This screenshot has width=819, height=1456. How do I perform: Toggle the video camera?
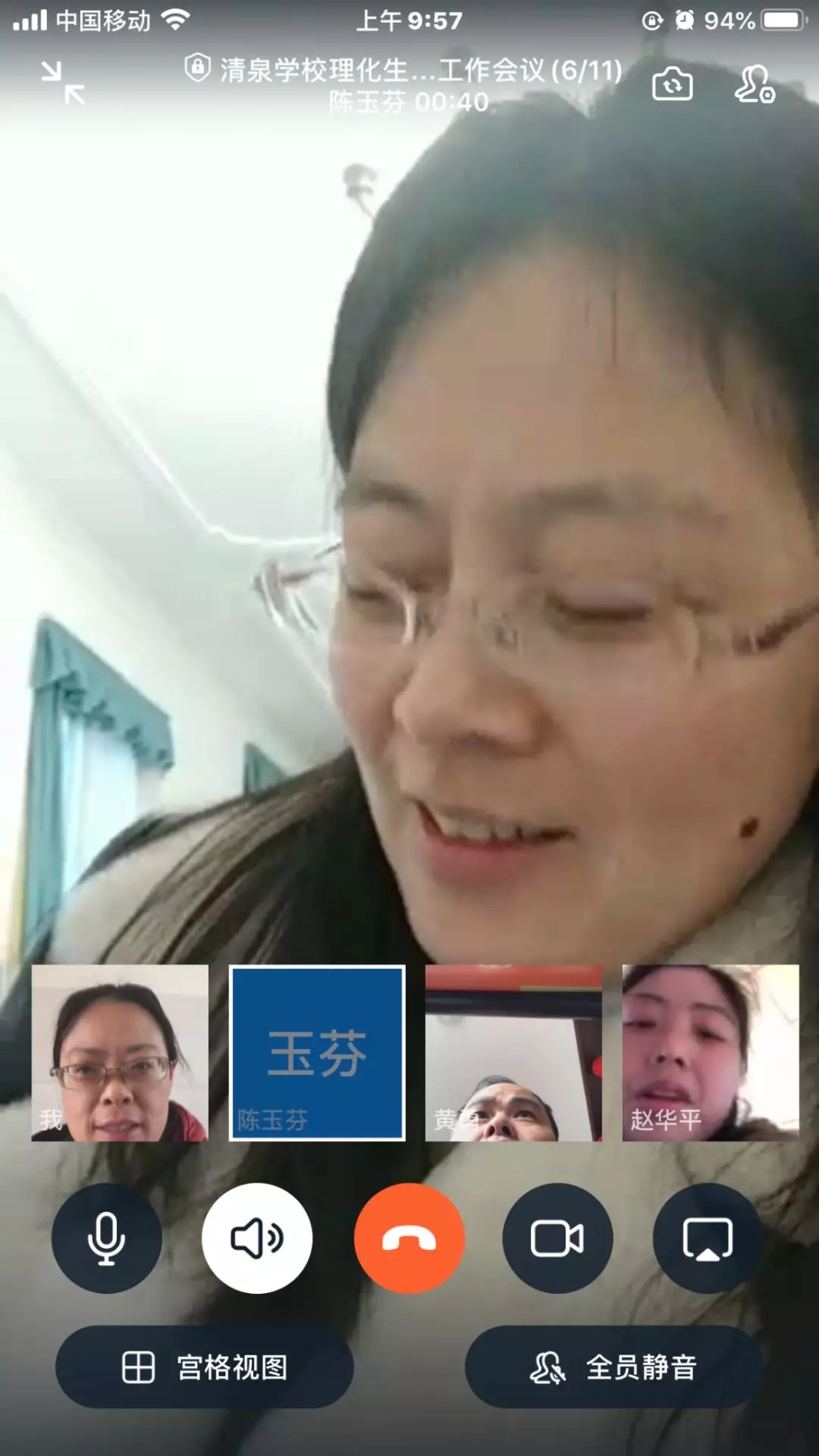click(x=557, y=1238)
